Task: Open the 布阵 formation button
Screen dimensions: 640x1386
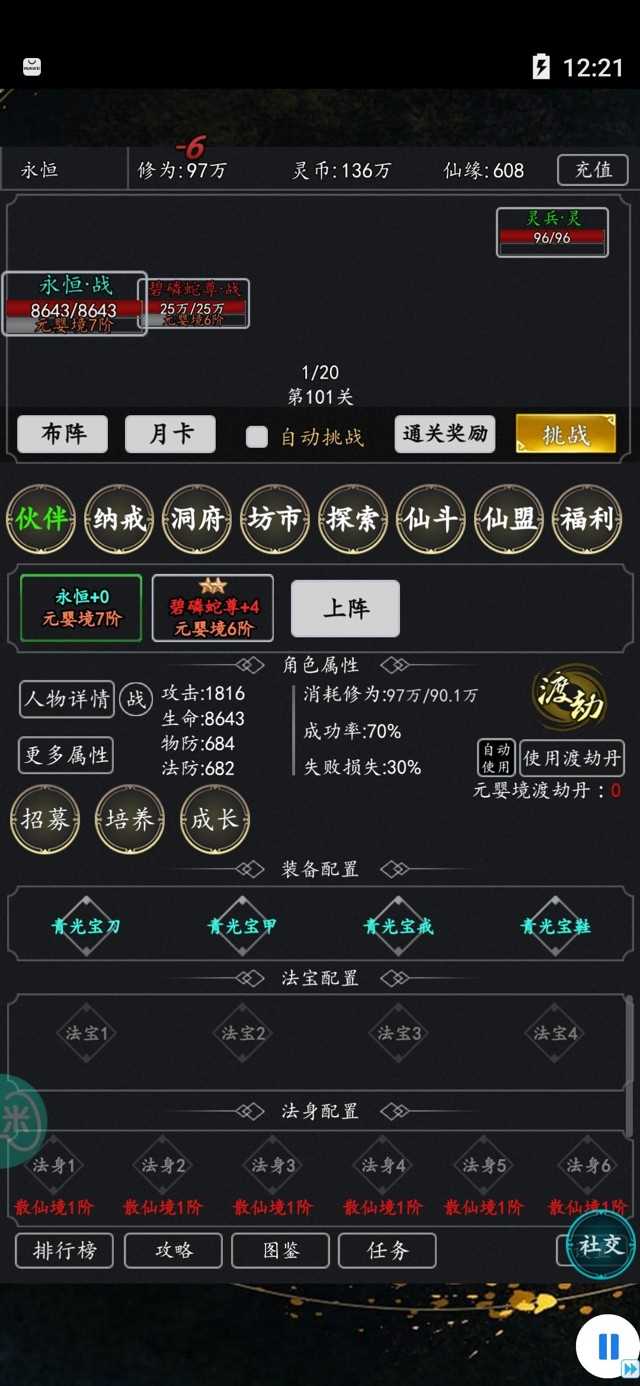Action: pos(63,434)
